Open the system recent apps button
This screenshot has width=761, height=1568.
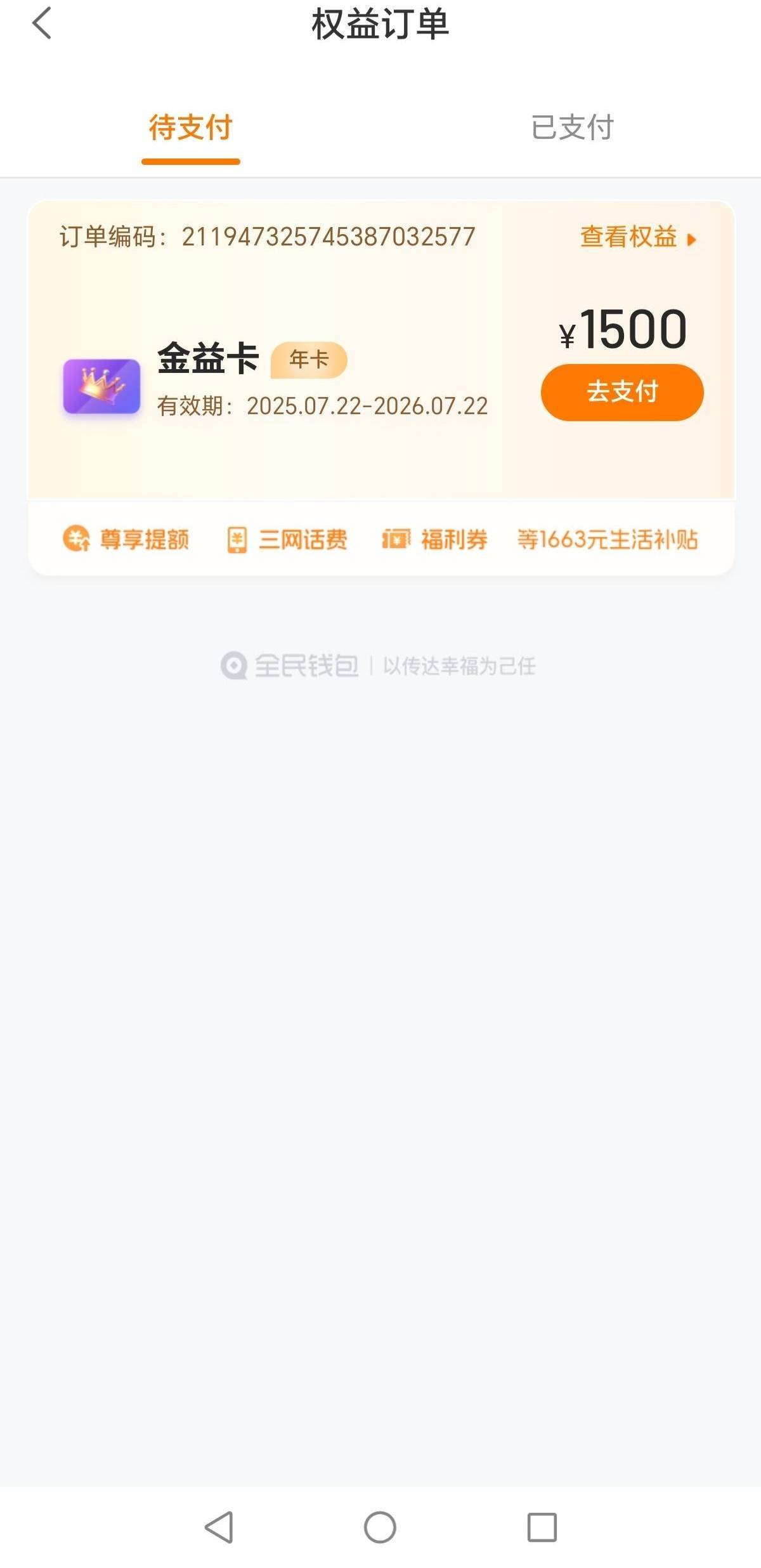click(x=542, y=1527)
